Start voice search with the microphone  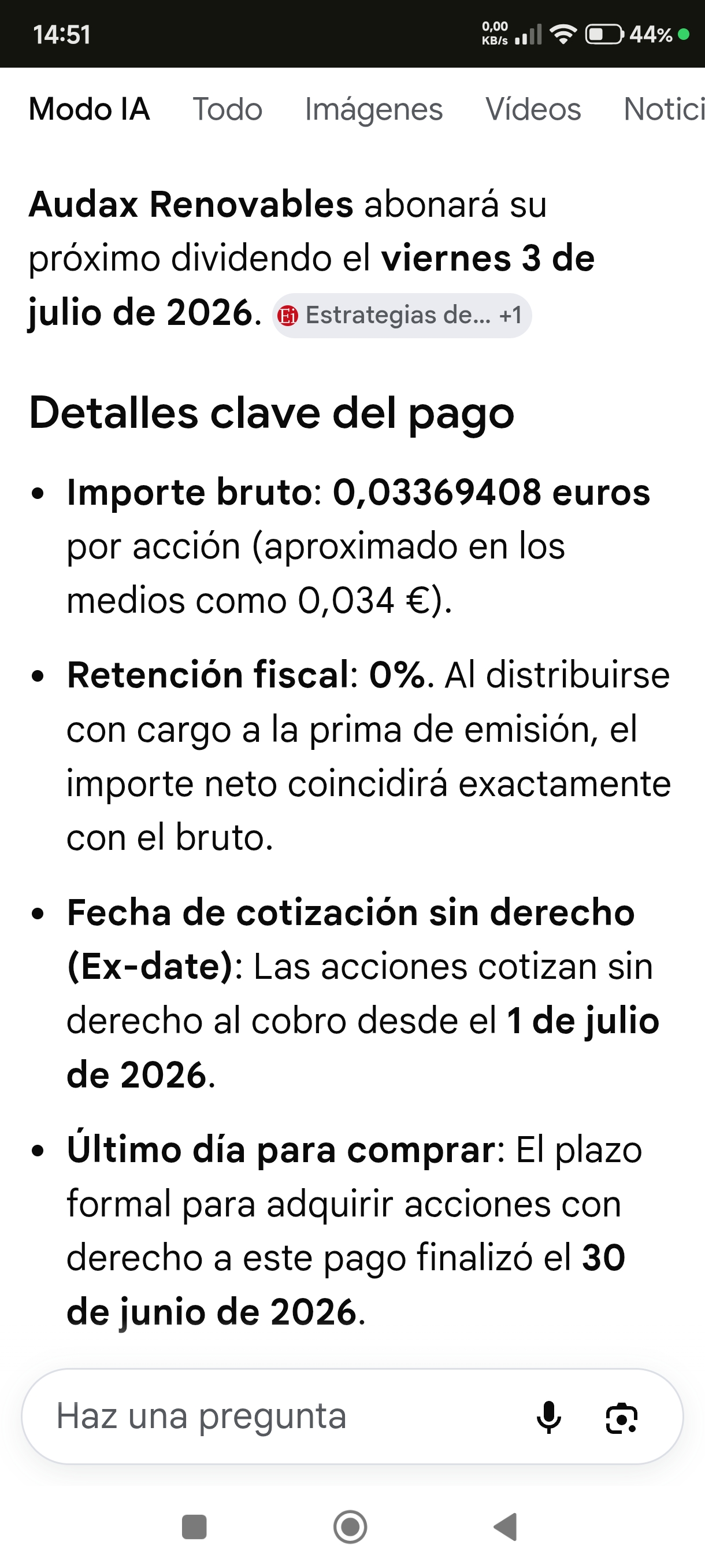[548, 1417]
